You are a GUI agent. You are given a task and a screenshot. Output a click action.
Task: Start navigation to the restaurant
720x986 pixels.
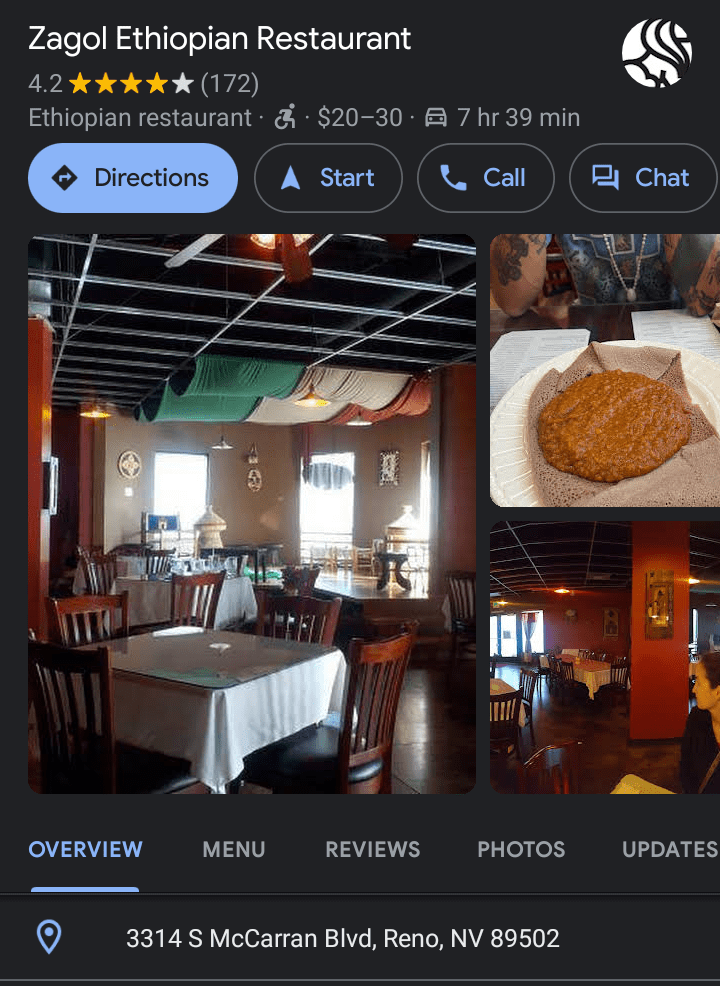pos(328,178)
